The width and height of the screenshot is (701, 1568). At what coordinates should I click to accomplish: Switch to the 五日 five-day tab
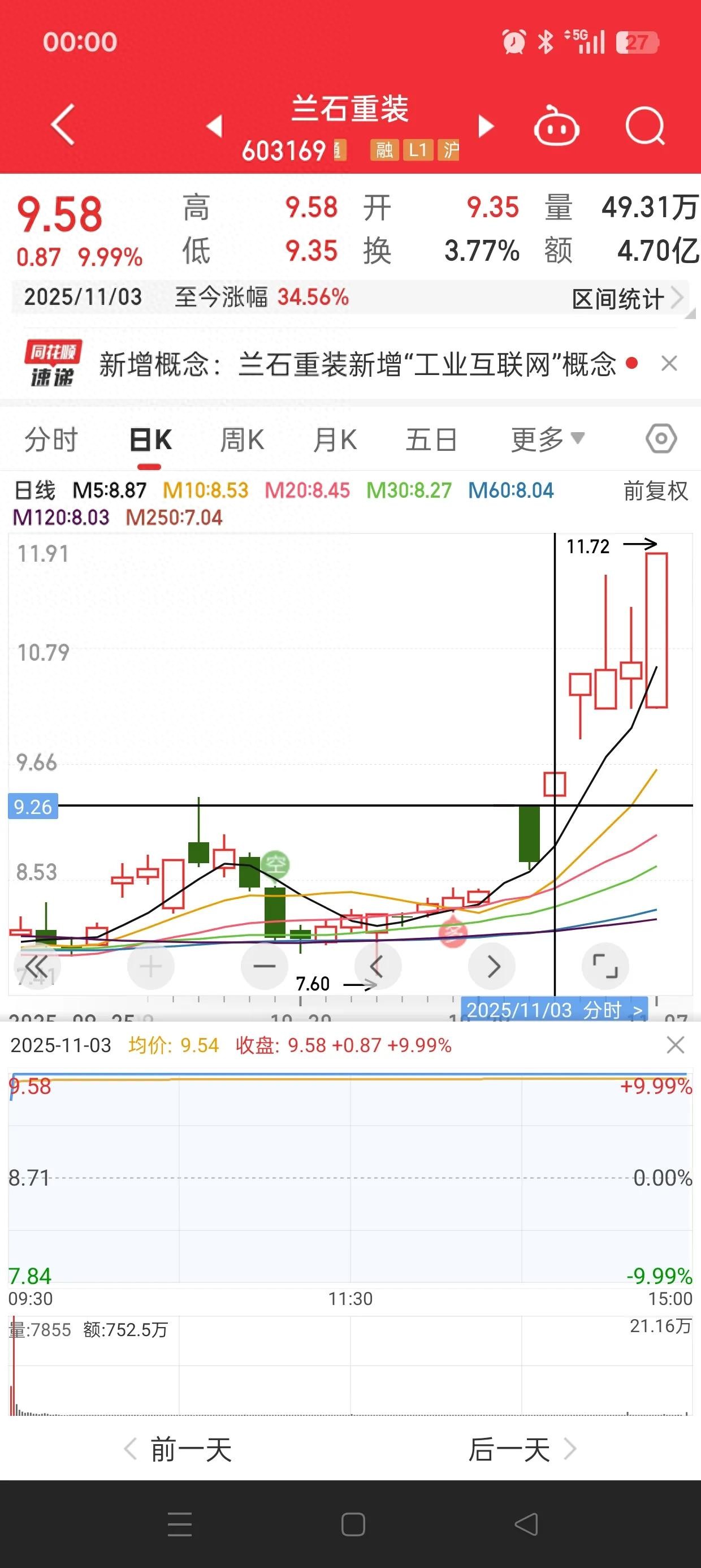pos(433,440)
